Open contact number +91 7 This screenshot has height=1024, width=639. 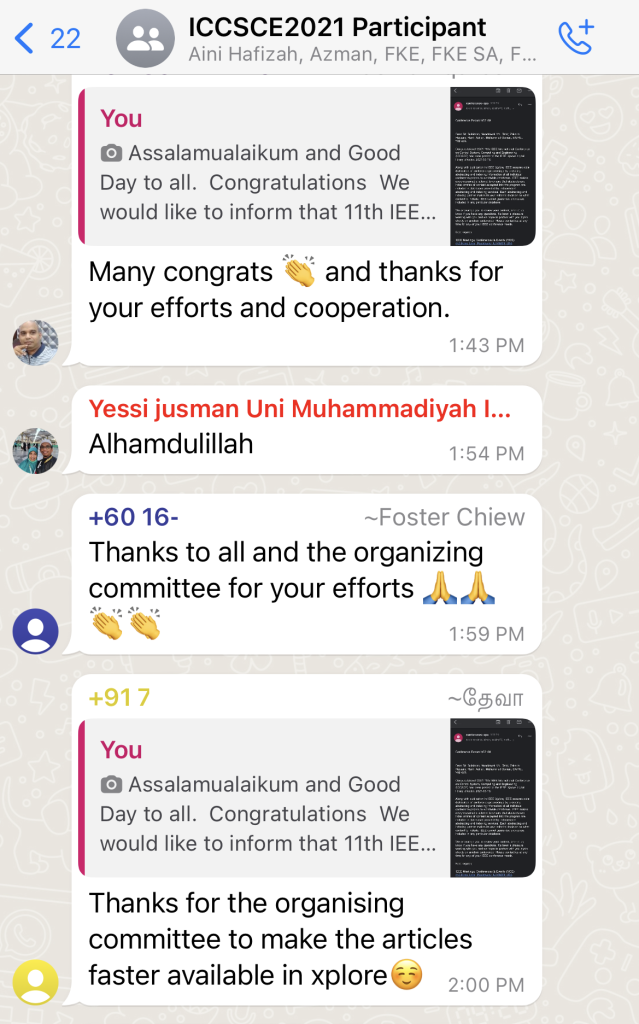(x=119, y=697)
